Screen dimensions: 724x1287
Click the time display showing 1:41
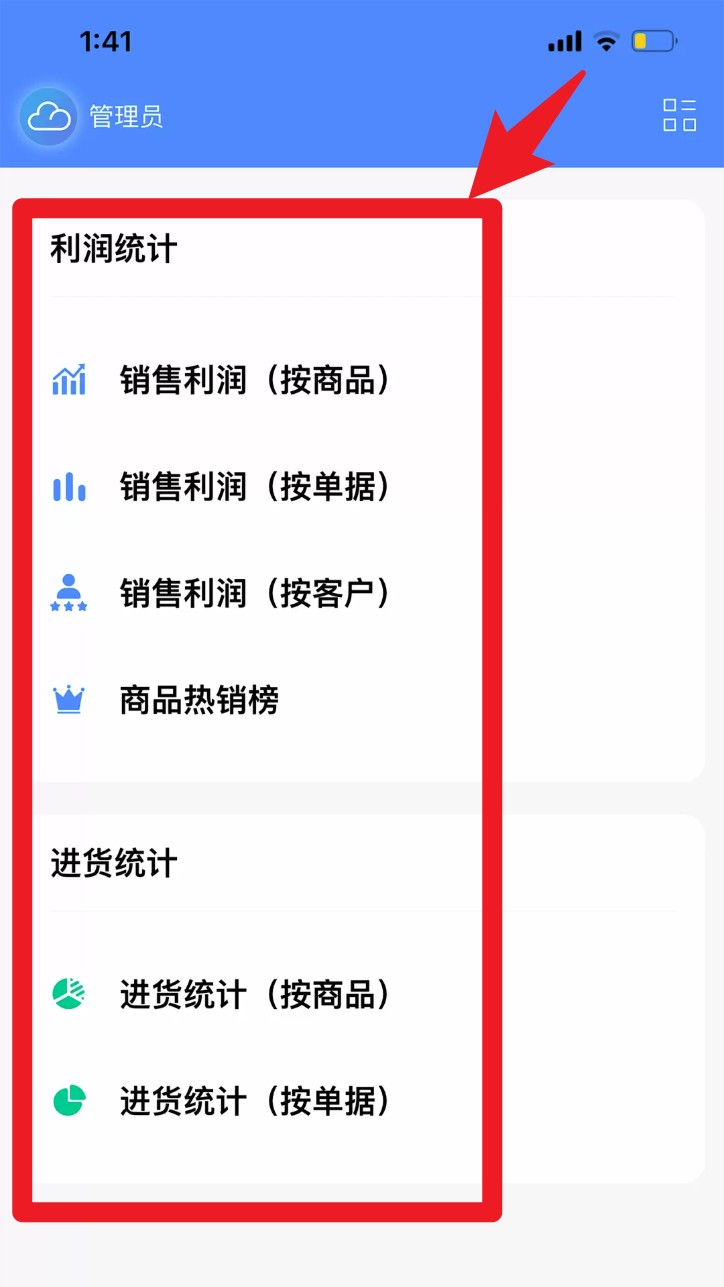coord(104,41)
